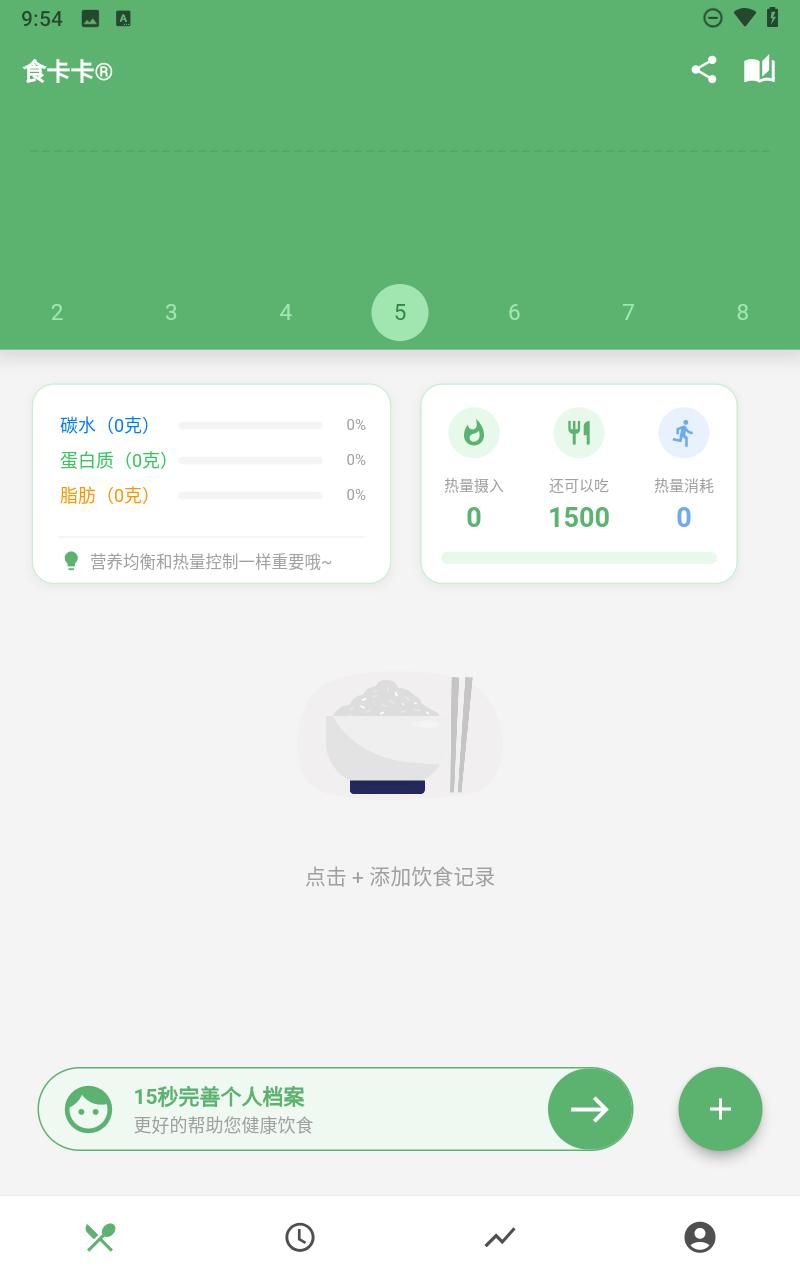This screenshot has width=800, height=1280.
Task: Open the share icon in the top bar
Action: 703,69
